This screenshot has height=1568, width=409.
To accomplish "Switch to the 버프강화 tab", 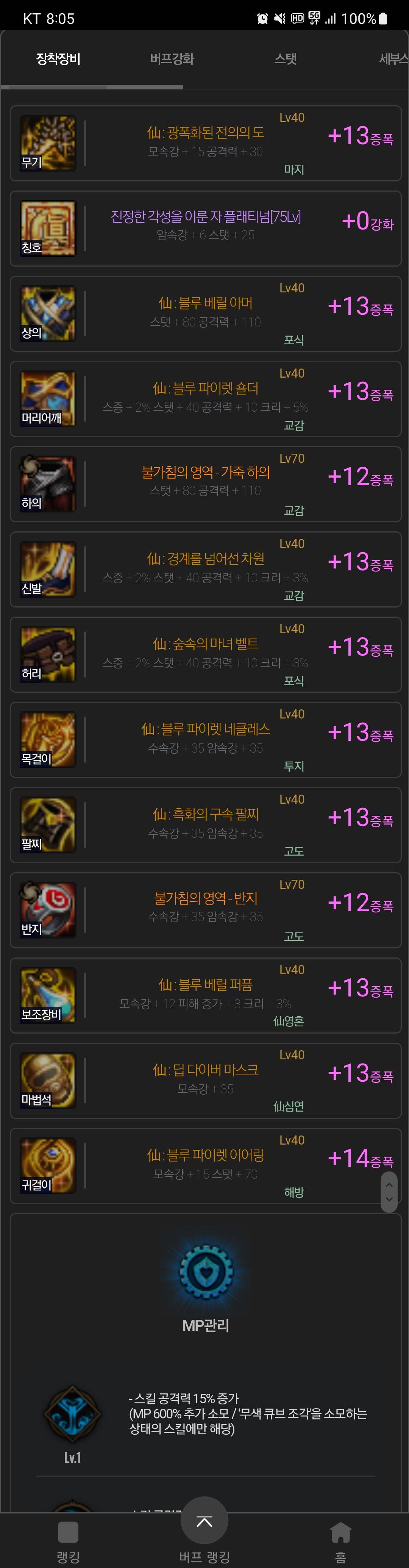I will pos(172,59).
